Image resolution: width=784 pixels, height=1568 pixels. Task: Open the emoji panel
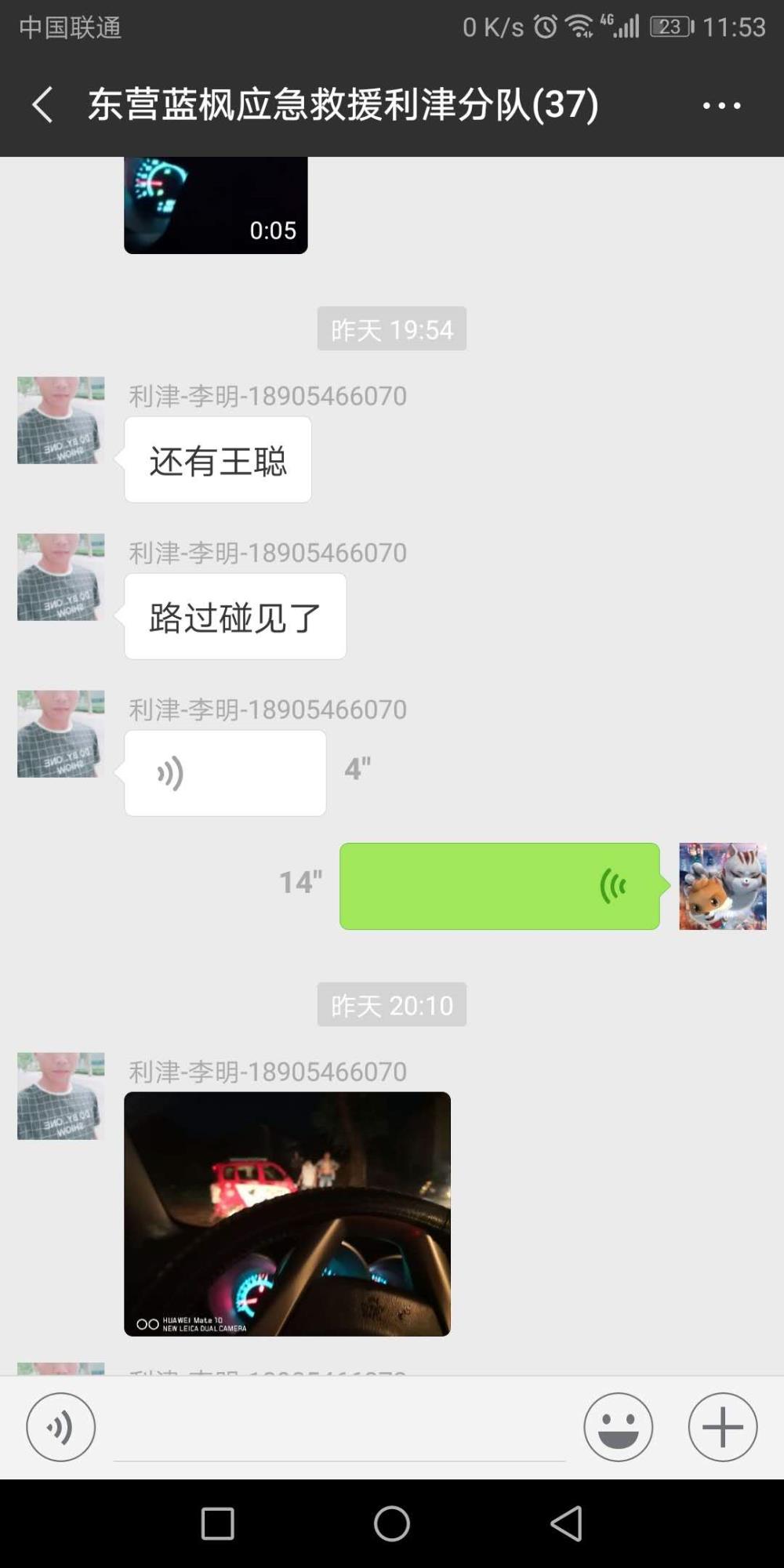618,1427
